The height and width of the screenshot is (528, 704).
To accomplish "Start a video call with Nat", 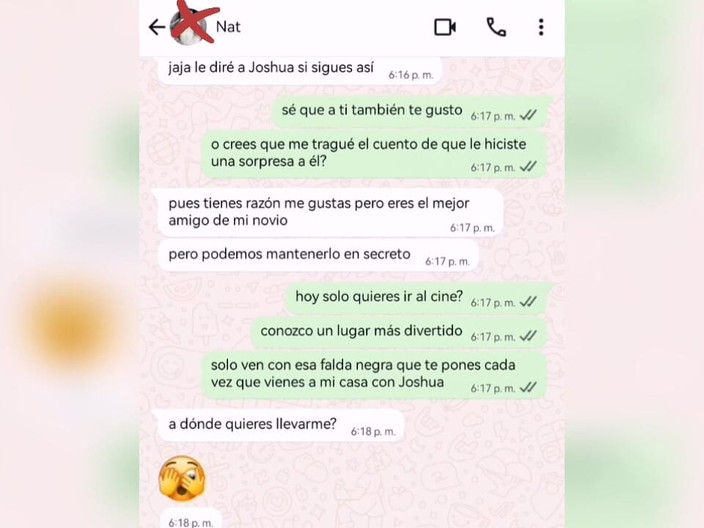I will pyautogui.click(x=445, y=27).
